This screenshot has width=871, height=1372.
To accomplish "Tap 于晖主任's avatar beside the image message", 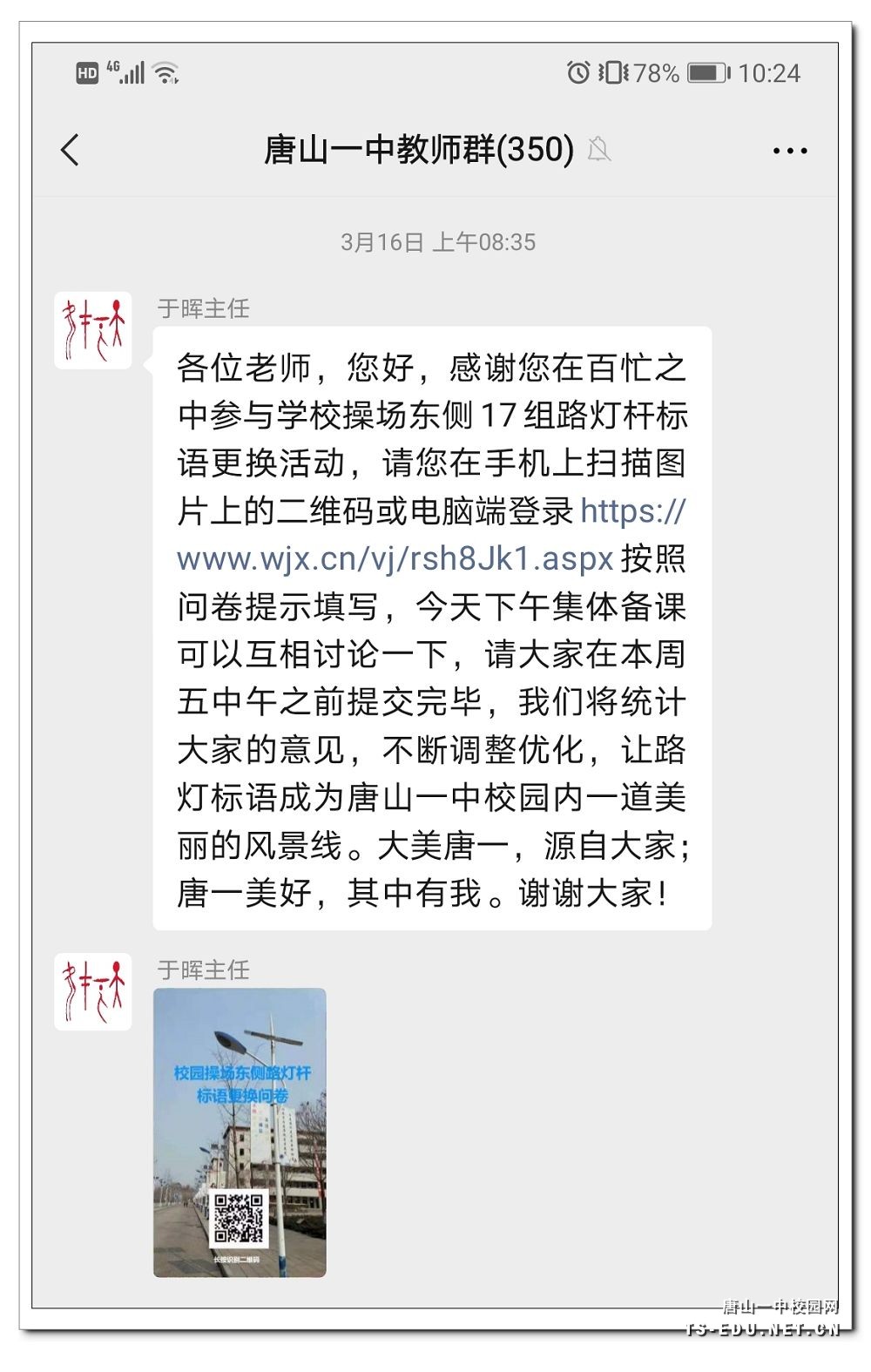I will [93, 991].
